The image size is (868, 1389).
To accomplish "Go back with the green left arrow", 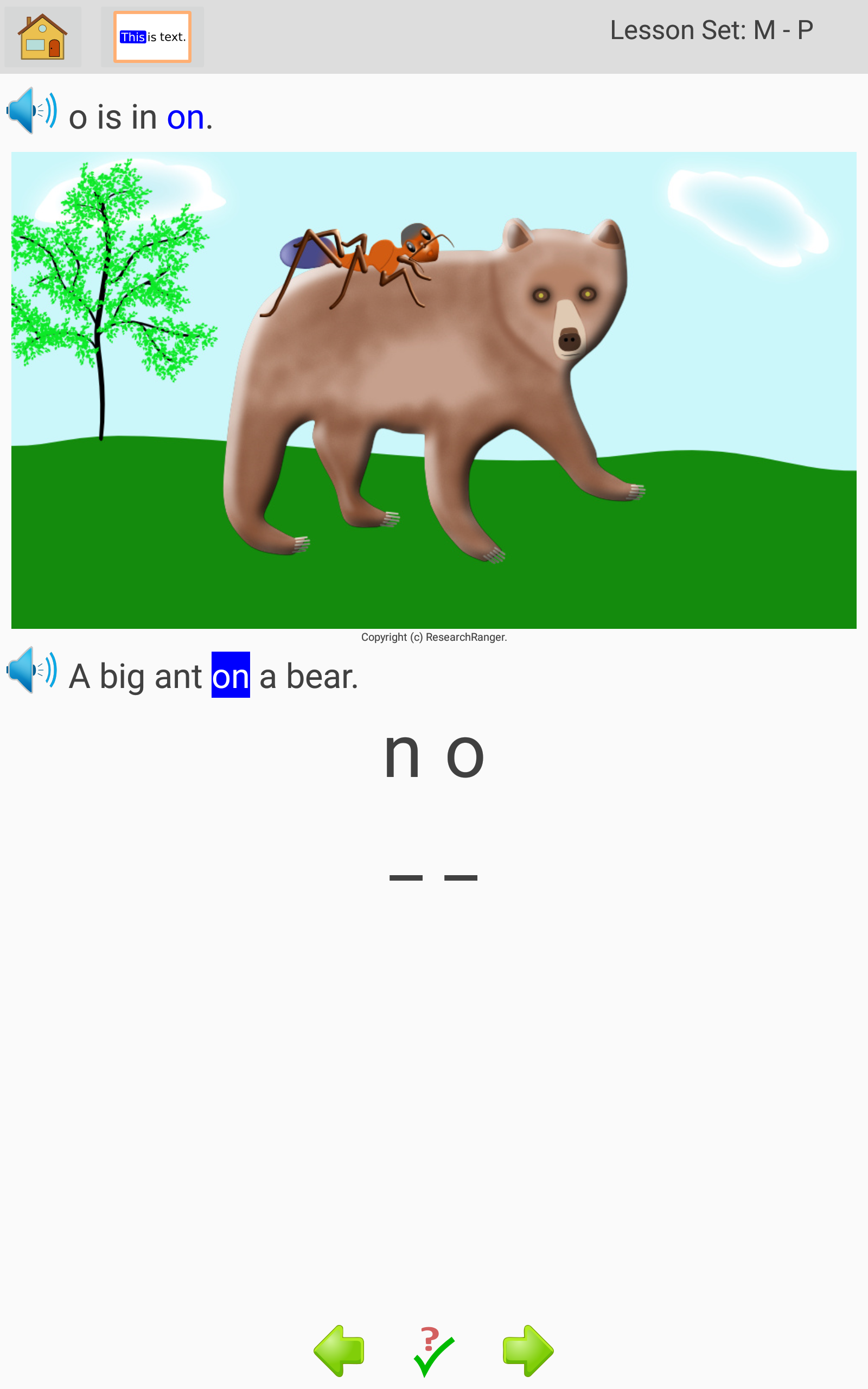I will click(339, 1350).
